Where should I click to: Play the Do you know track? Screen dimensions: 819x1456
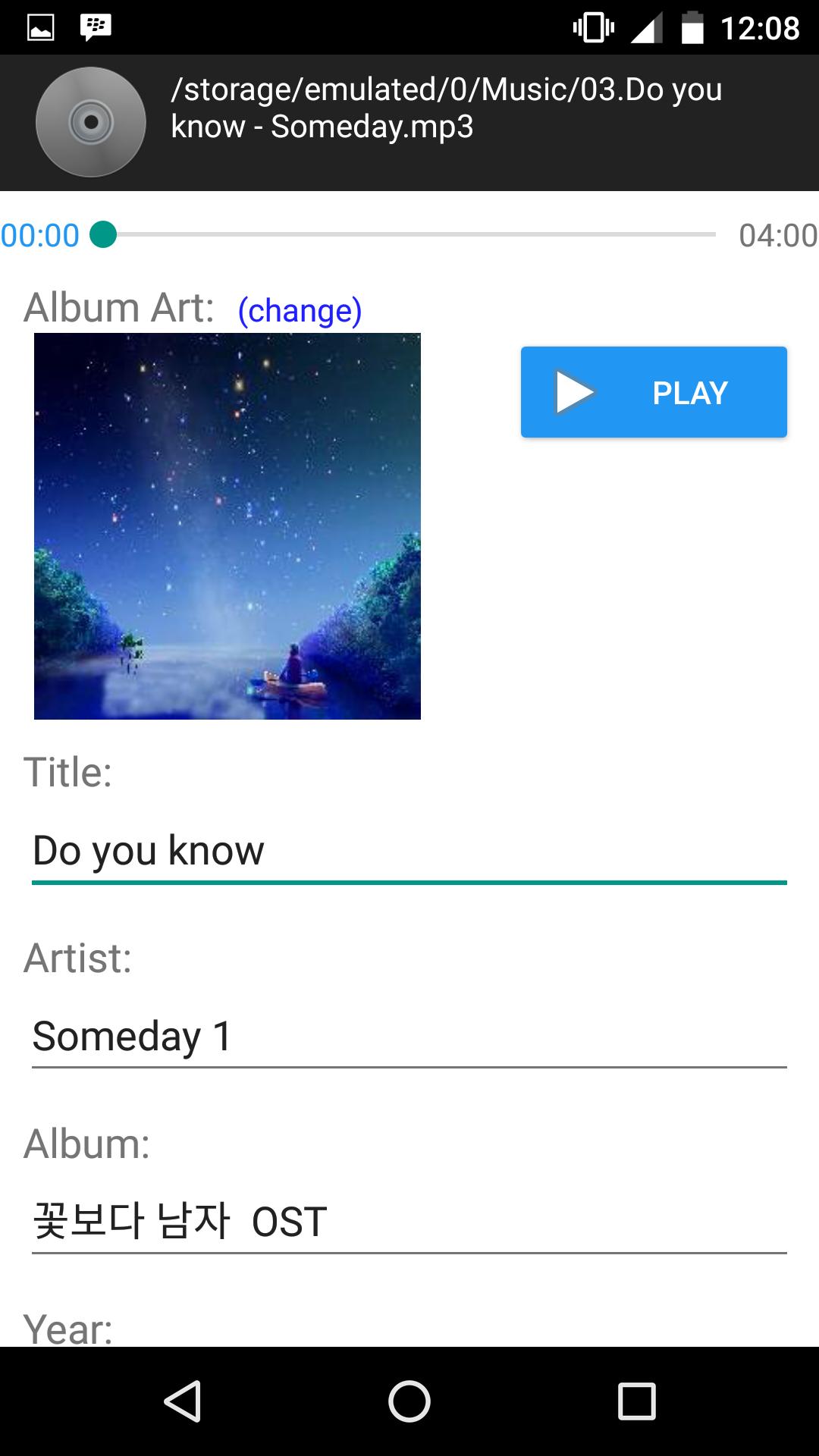click(653, 392)
